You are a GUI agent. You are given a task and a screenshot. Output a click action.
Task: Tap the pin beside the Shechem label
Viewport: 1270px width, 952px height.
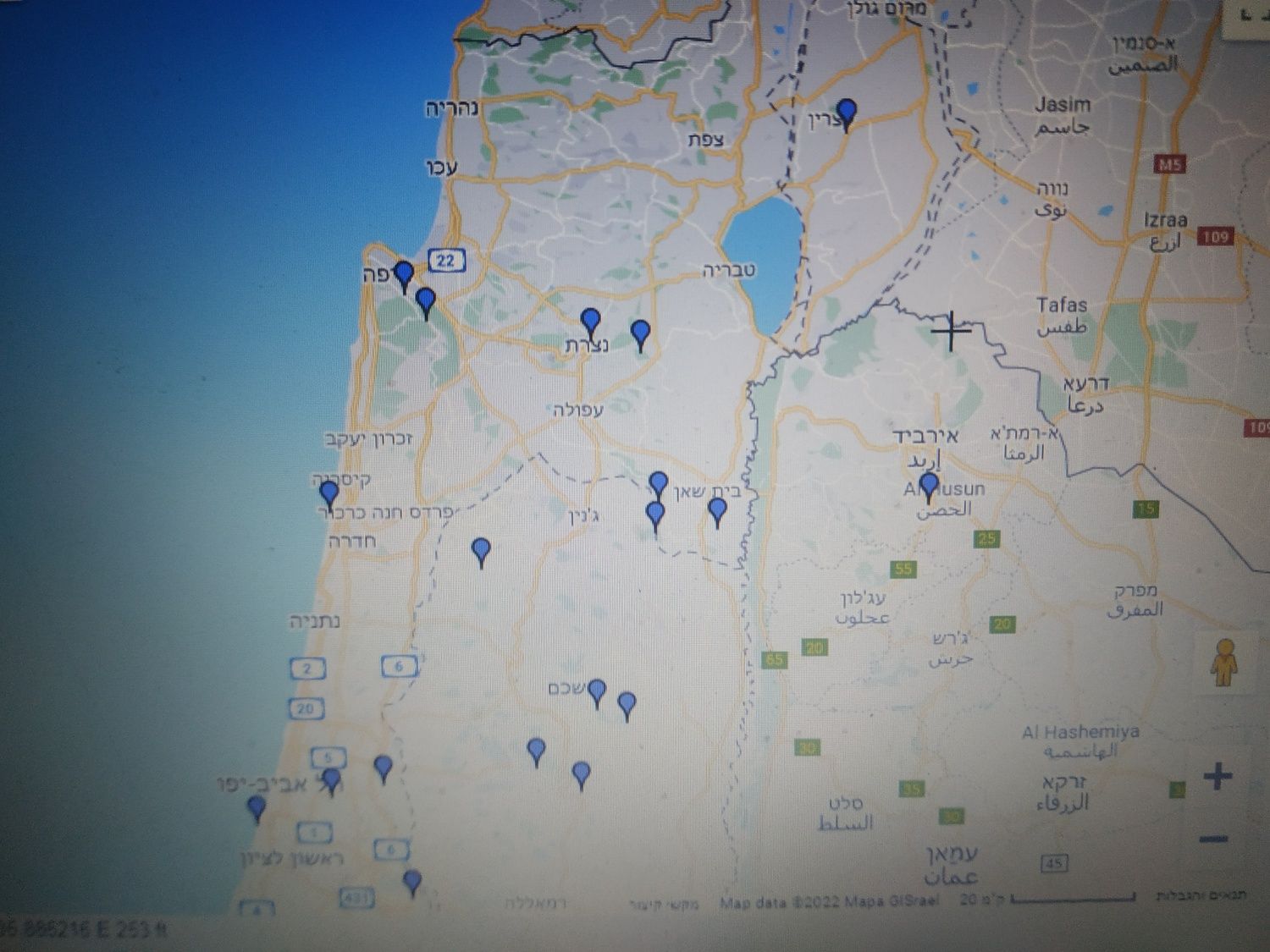pos(597,692)
